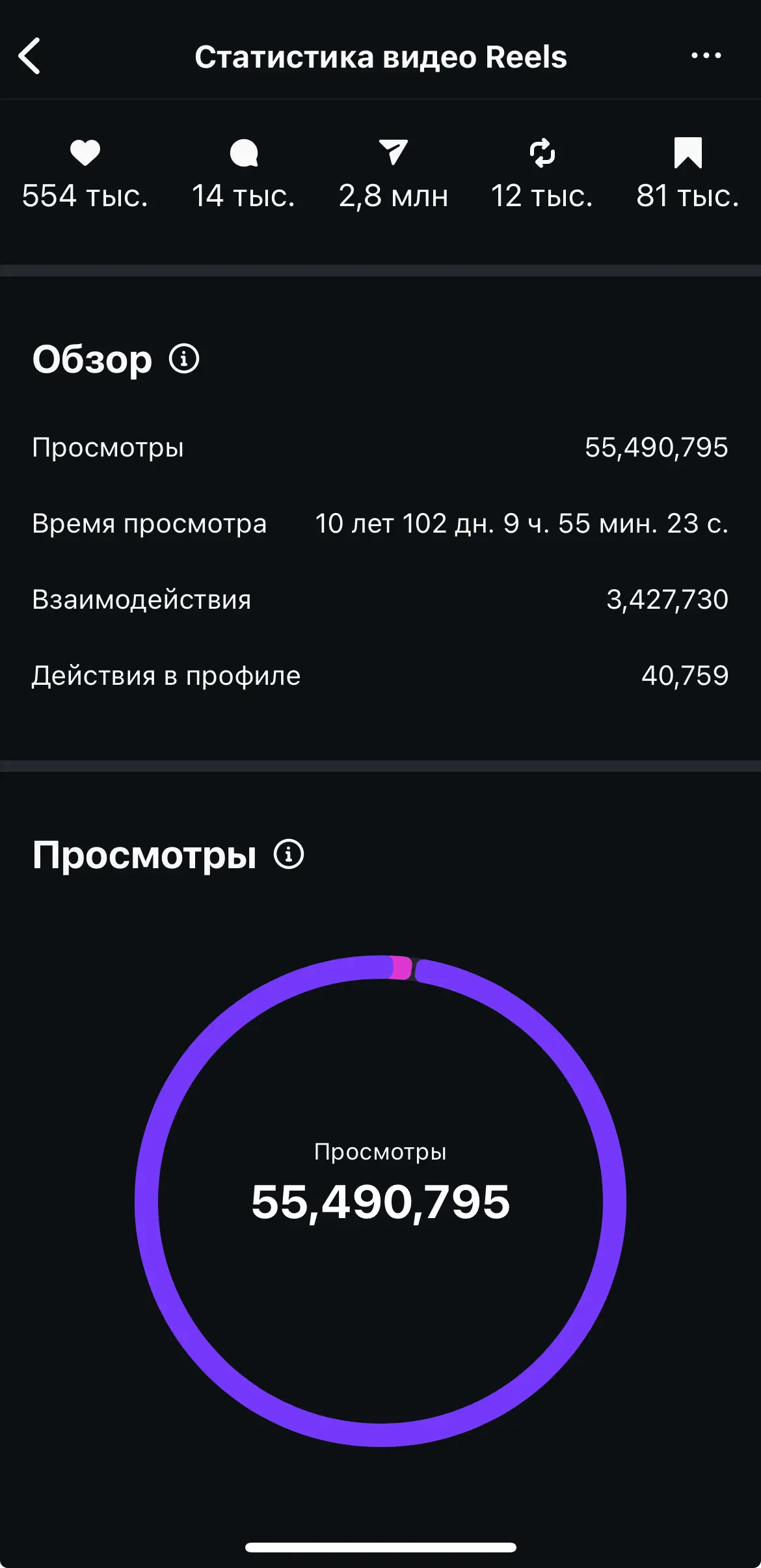Go back from Reels statistics
This screenshot has height=1568, width=761.
(x=29, y=56)
